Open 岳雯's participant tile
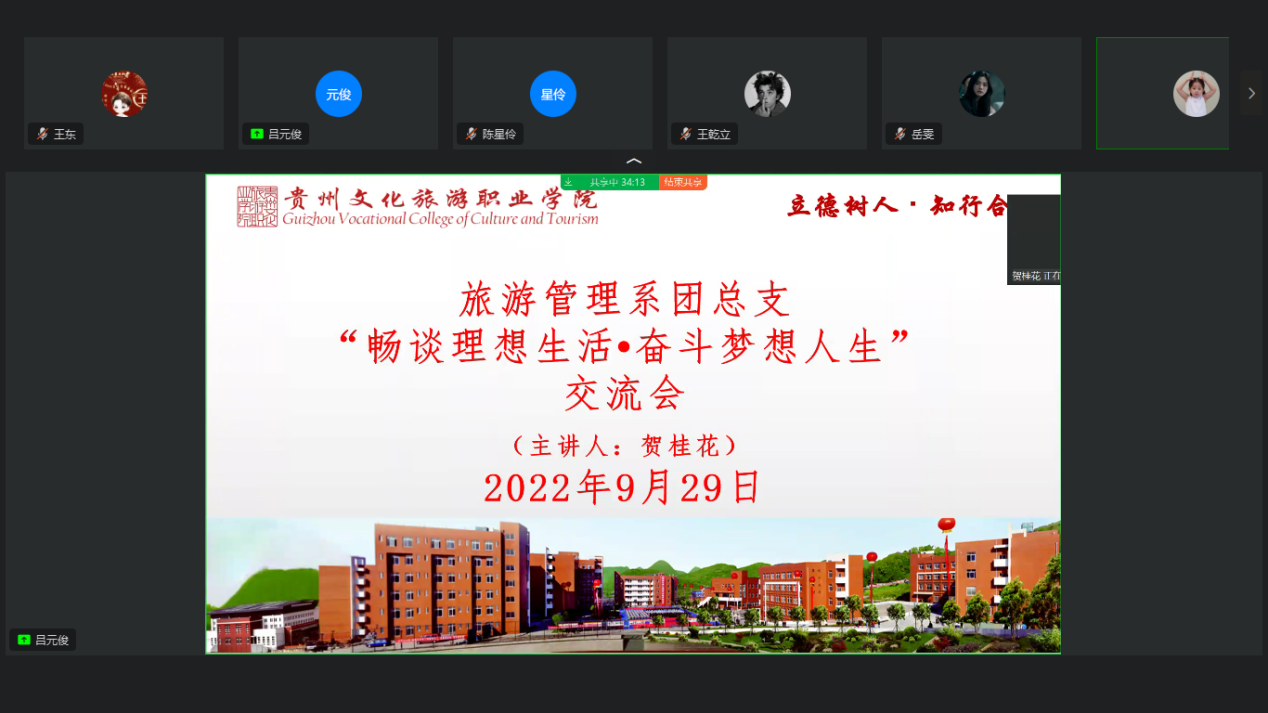 coord(981,93)
